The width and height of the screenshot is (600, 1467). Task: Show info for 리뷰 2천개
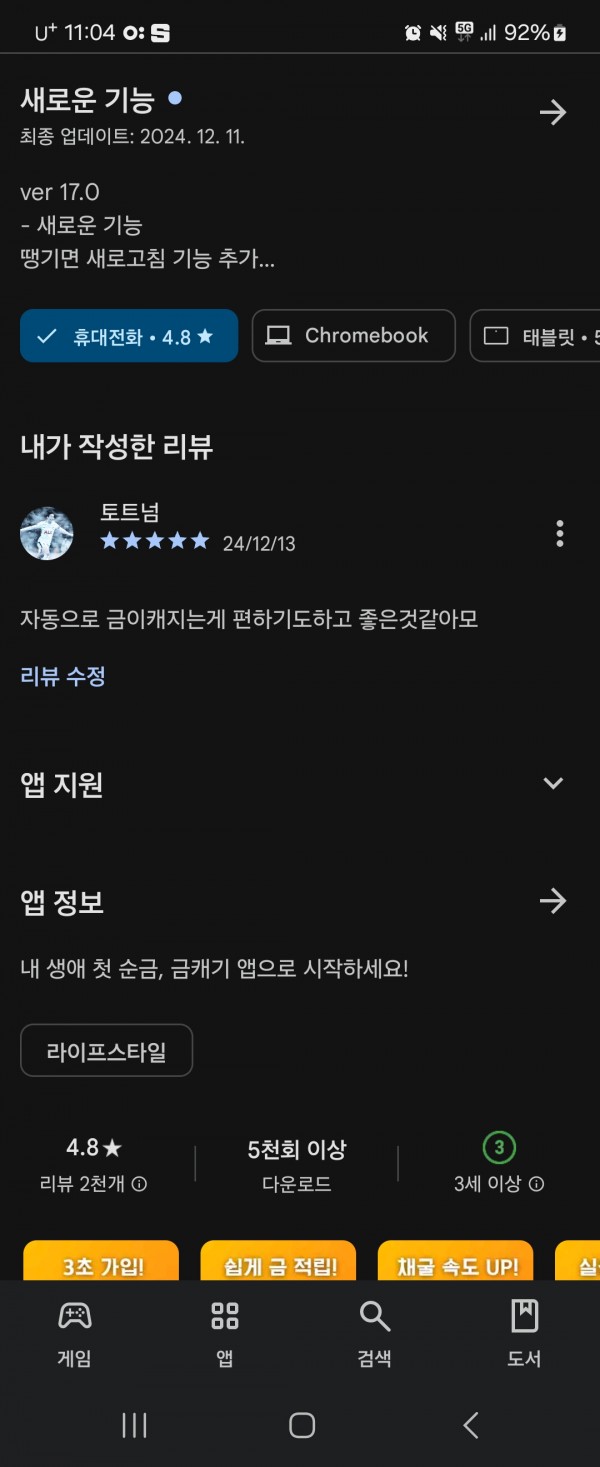click(x=140, y=1184)
